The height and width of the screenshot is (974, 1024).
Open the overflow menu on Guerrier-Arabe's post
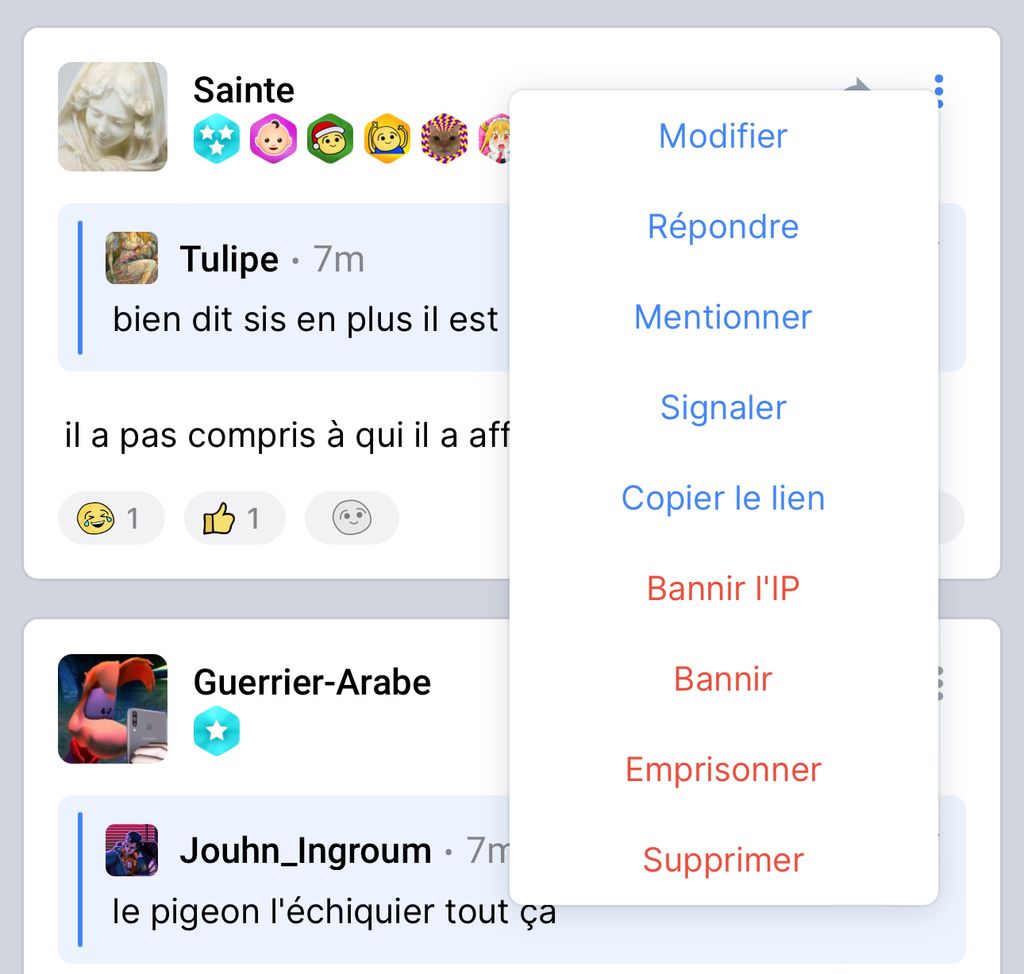click(x=939, y=684)
